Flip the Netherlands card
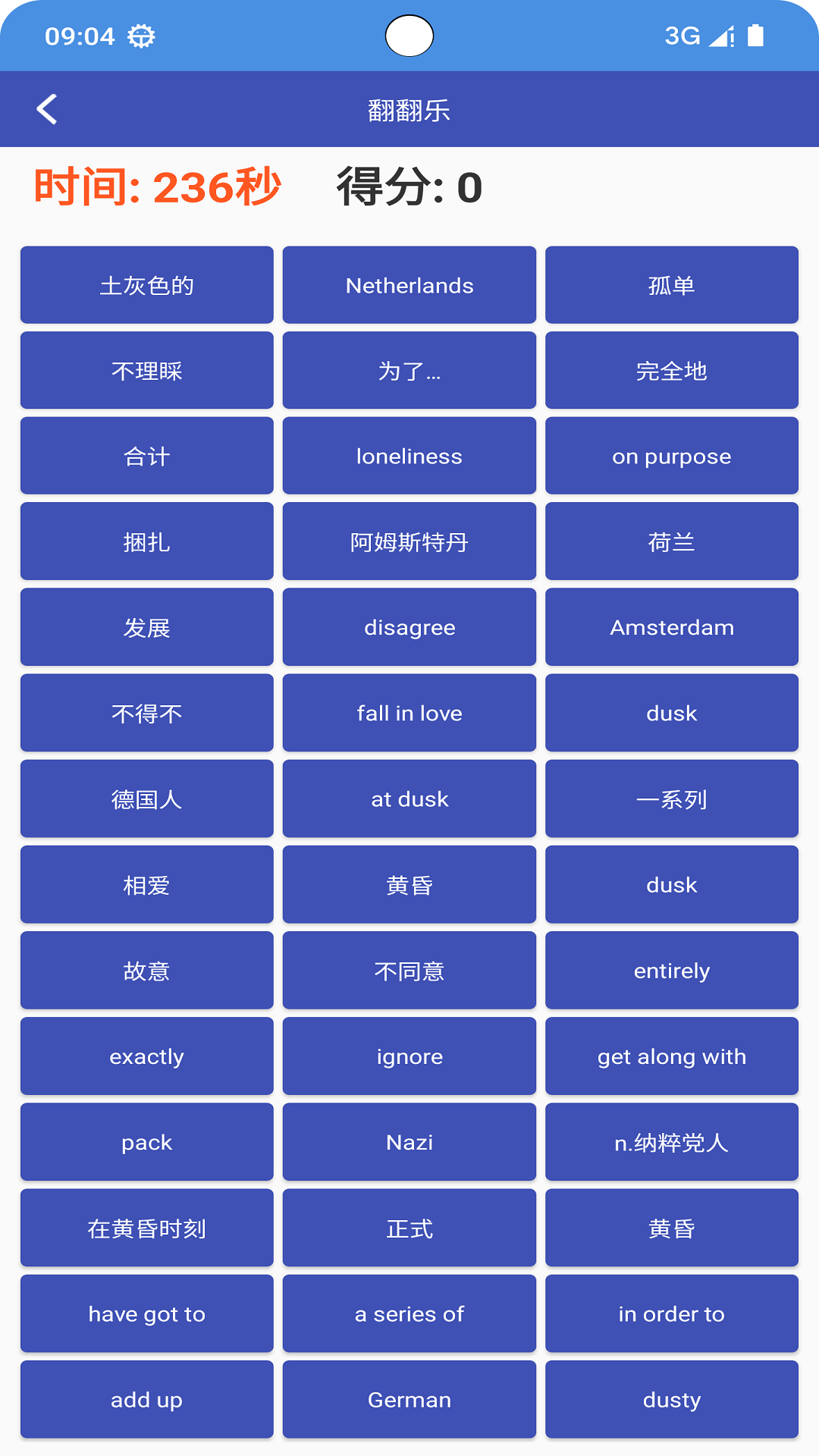 409,284
